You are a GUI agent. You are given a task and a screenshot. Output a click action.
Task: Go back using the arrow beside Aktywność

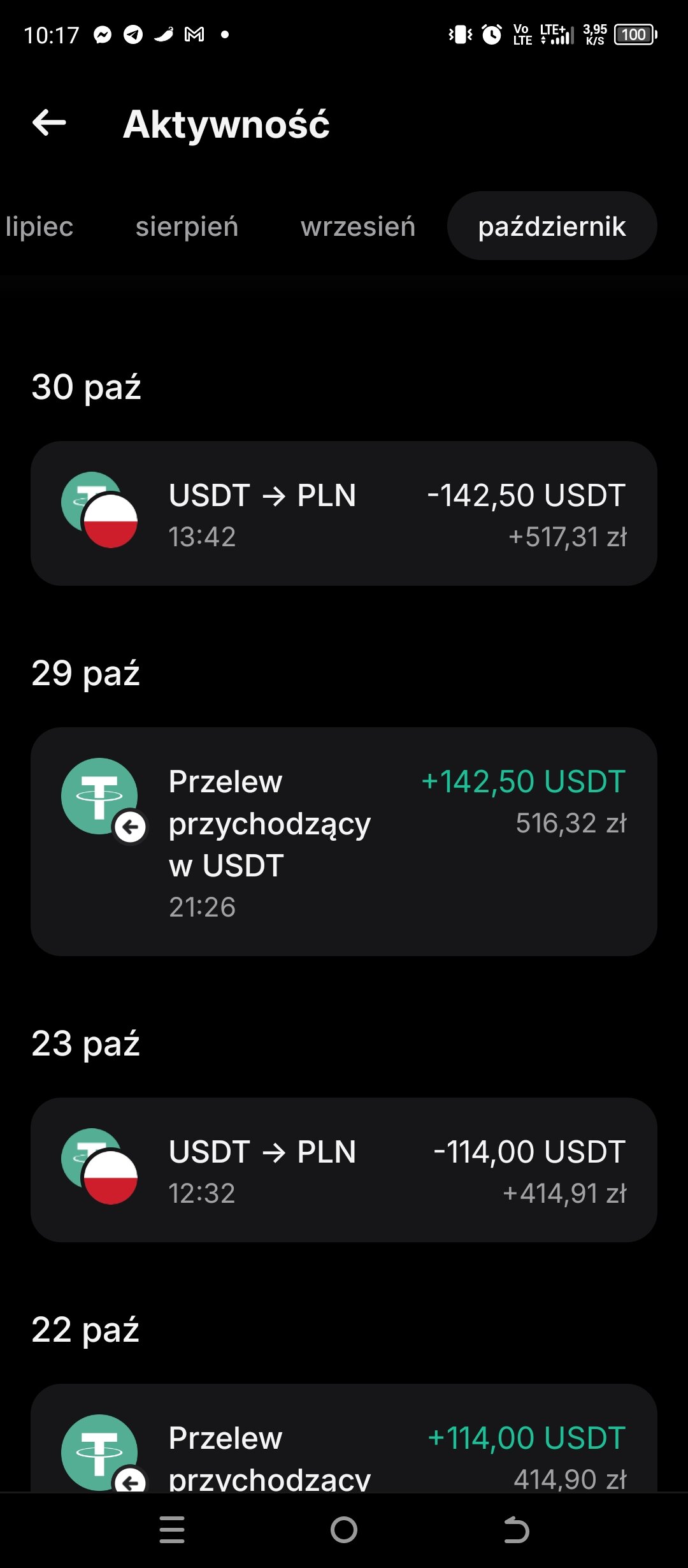point(50,123)
